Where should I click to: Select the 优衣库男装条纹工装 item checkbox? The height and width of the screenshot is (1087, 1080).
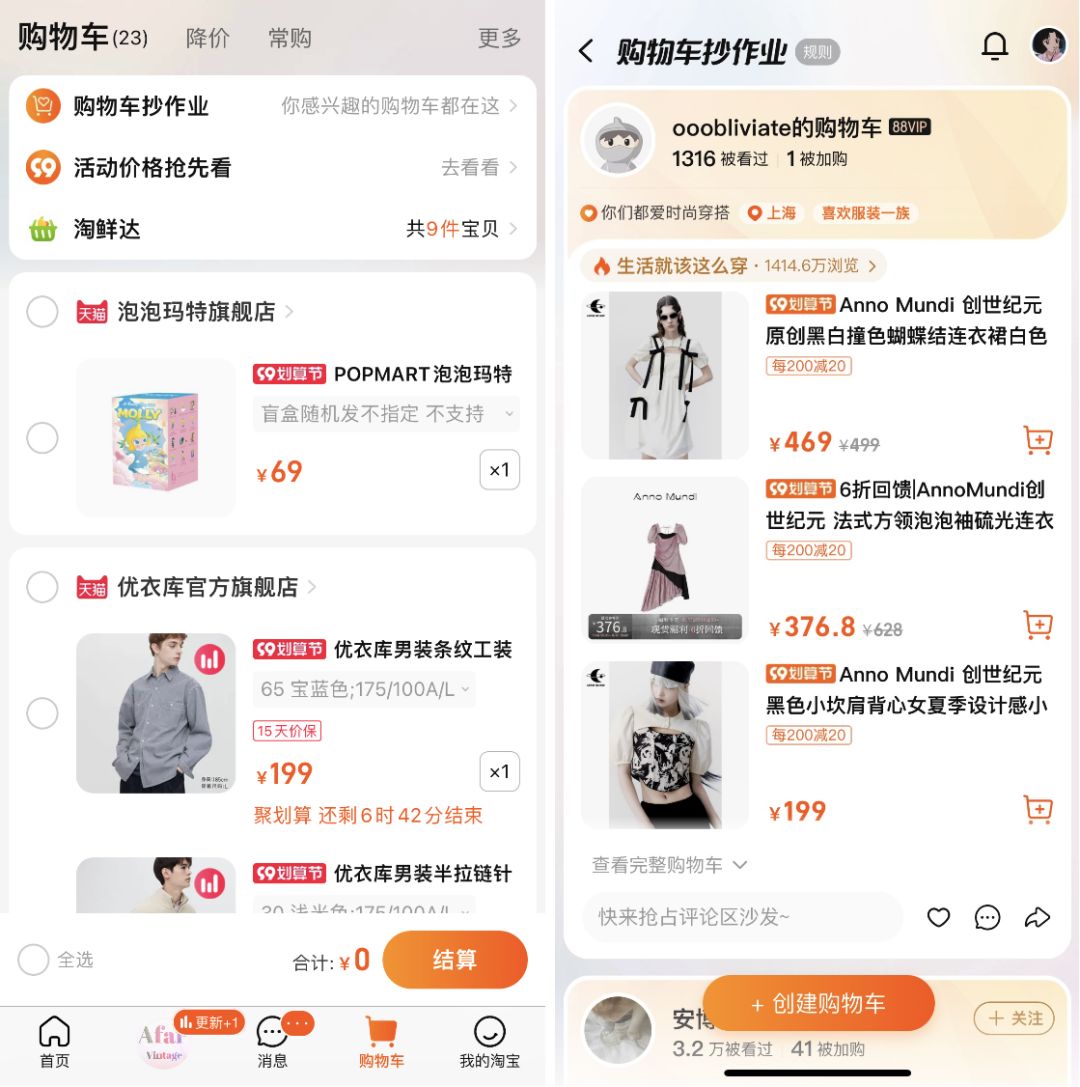pos(42,713)
